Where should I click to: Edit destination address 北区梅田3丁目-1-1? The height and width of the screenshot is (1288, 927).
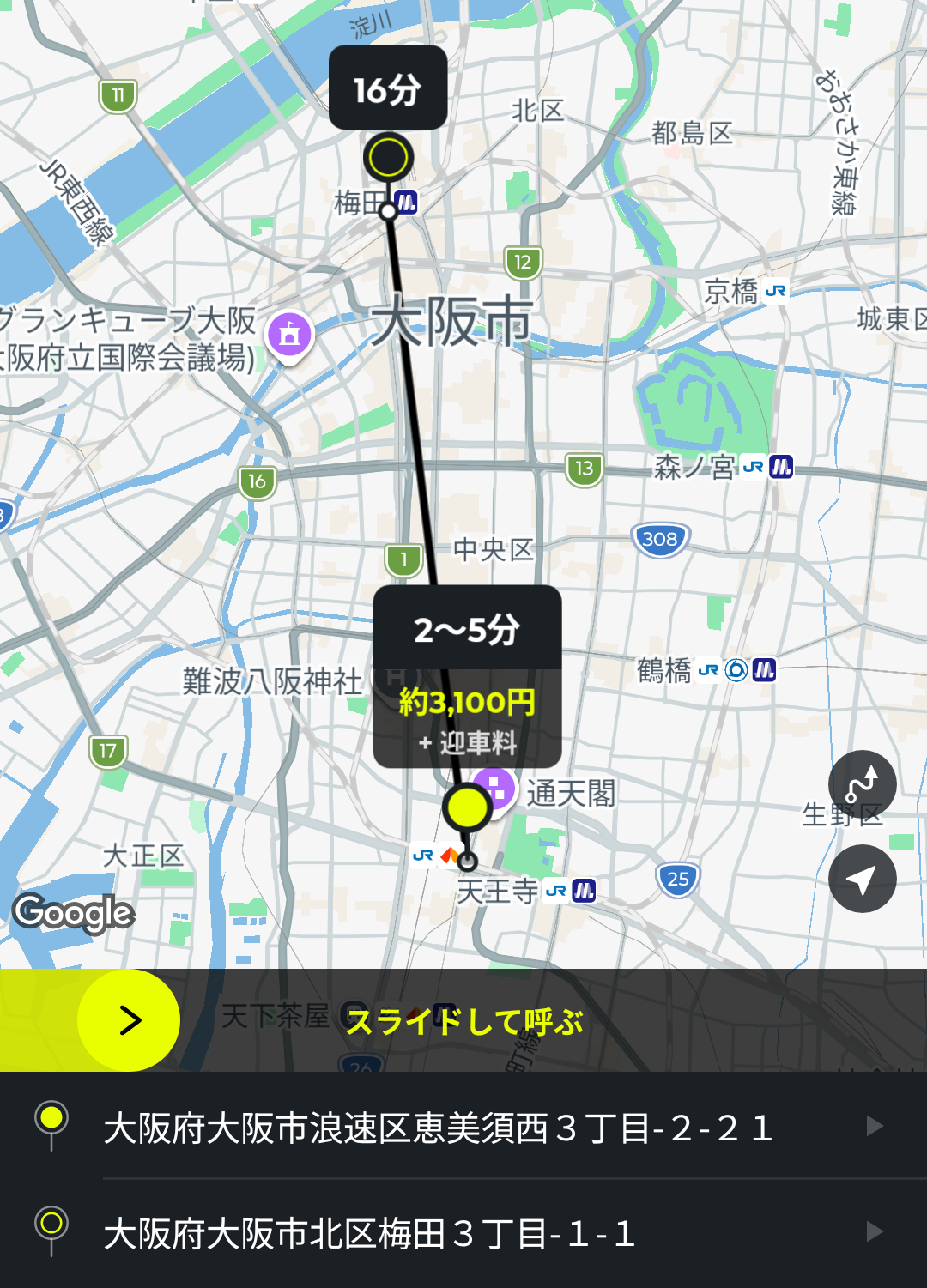pos(463,1233)
